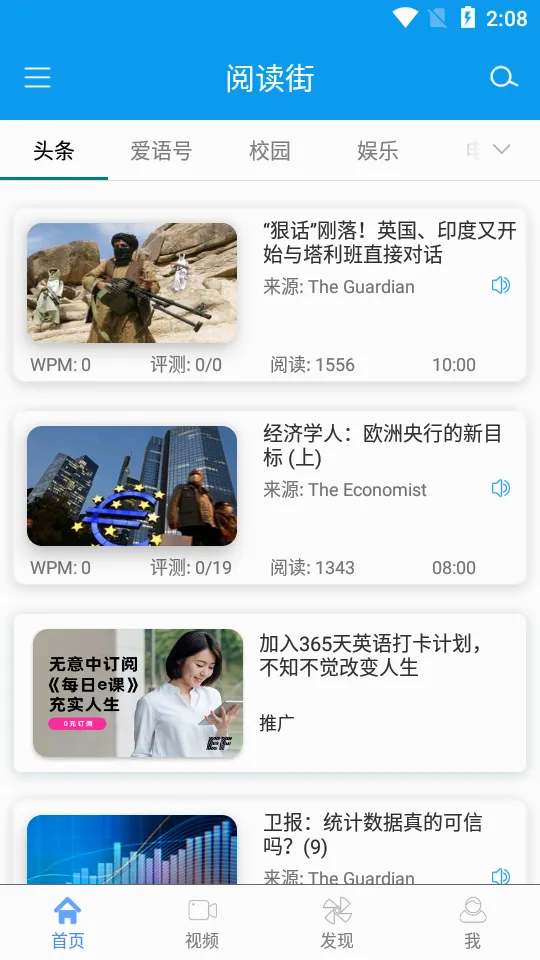Viewport: 540px width, 960px height.
Task: Play audio for the 塔利班 article
Action: click(501, 285)
